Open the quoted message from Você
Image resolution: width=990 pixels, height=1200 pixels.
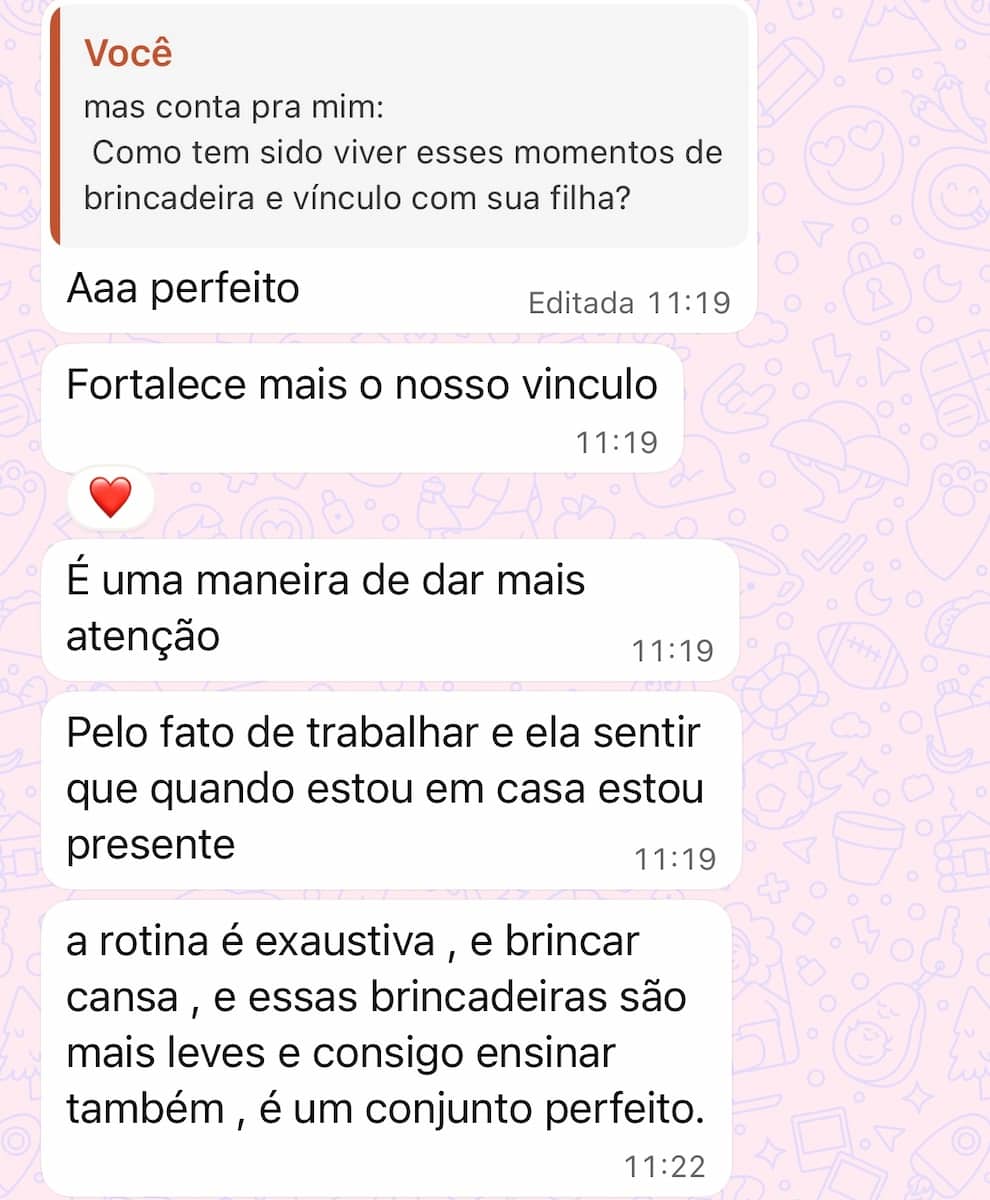click(x=400, y=130)
